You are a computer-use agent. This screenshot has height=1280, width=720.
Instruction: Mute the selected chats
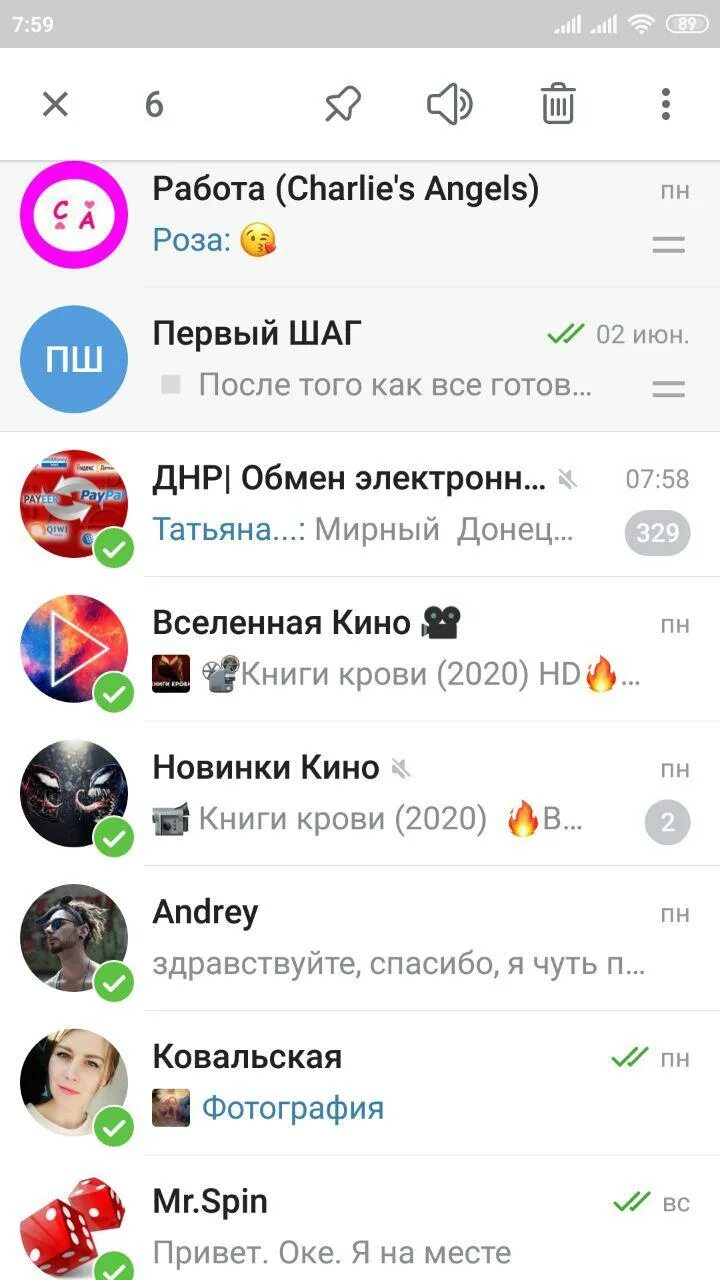(x=450, y=104)
